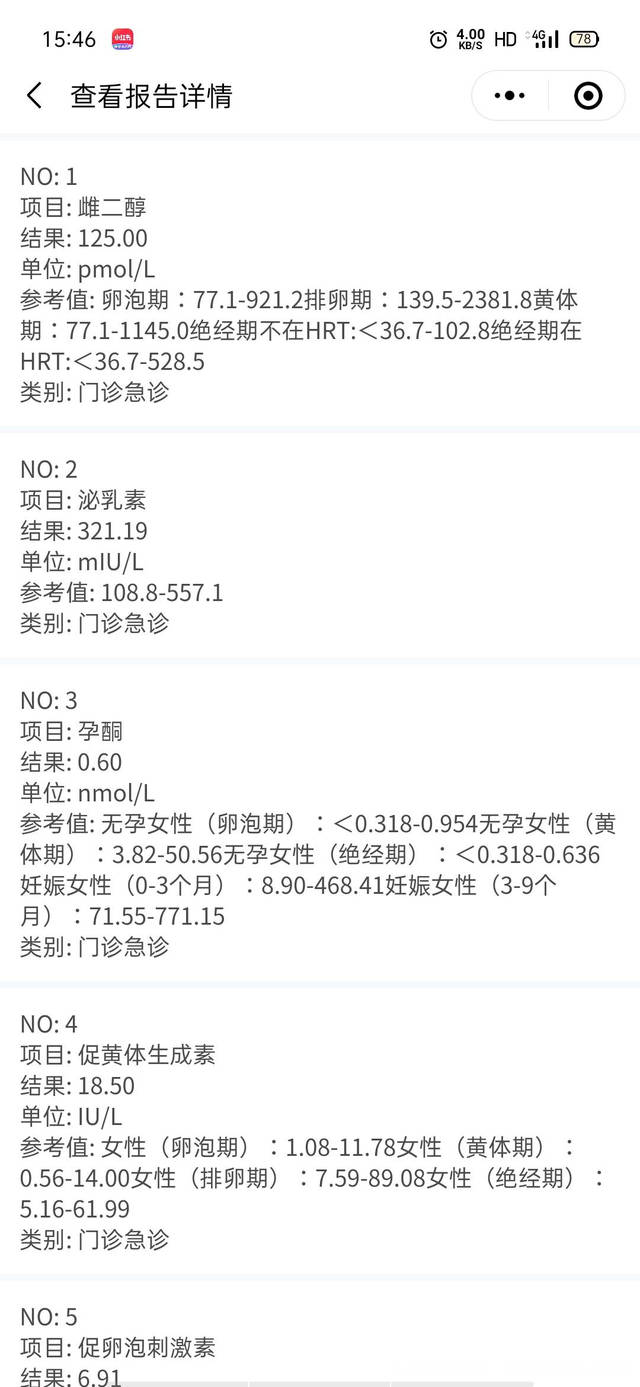The height and width of the screenshot is (1387, 640).
Task: Close the mini program with the circle button
Action: tap(588, 96)
